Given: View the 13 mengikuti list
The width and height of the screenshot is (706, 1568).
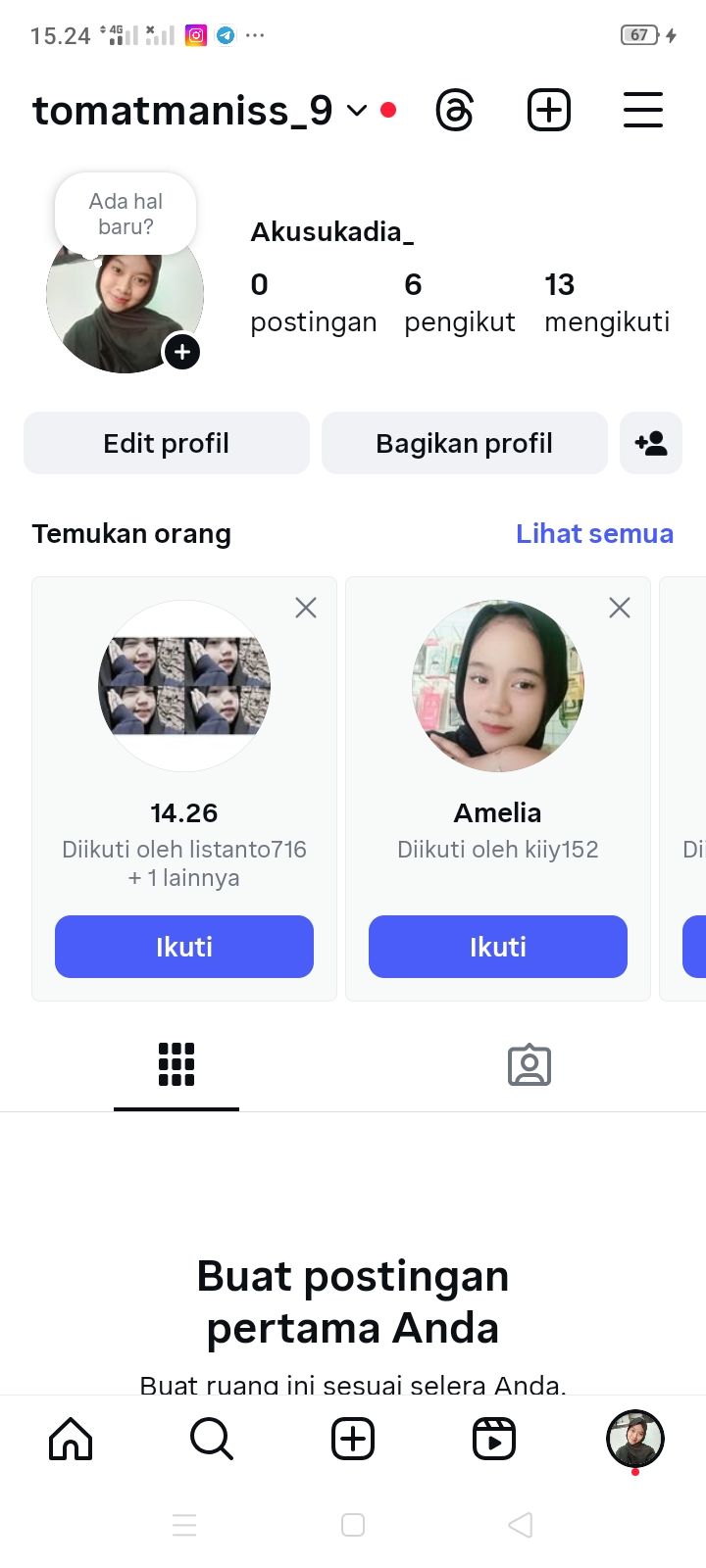Looking at the screenshot, I should [607, 303].
